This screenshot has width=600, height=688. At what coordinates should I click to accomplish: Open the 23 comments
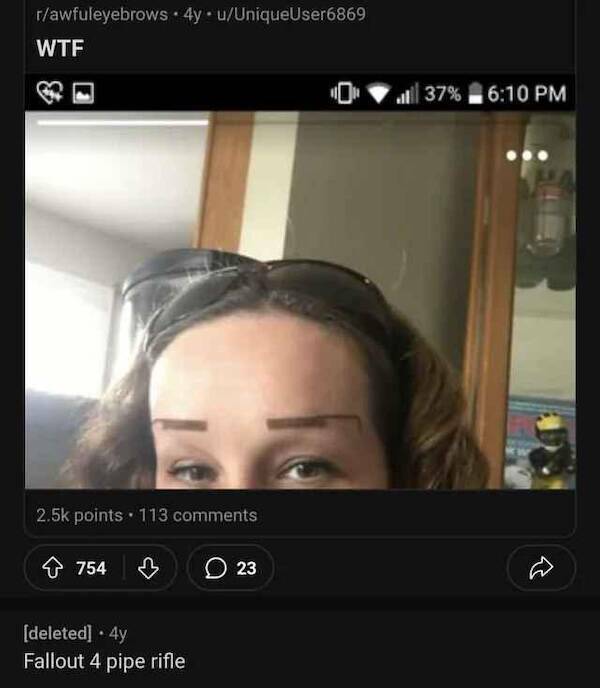[230, 568]
